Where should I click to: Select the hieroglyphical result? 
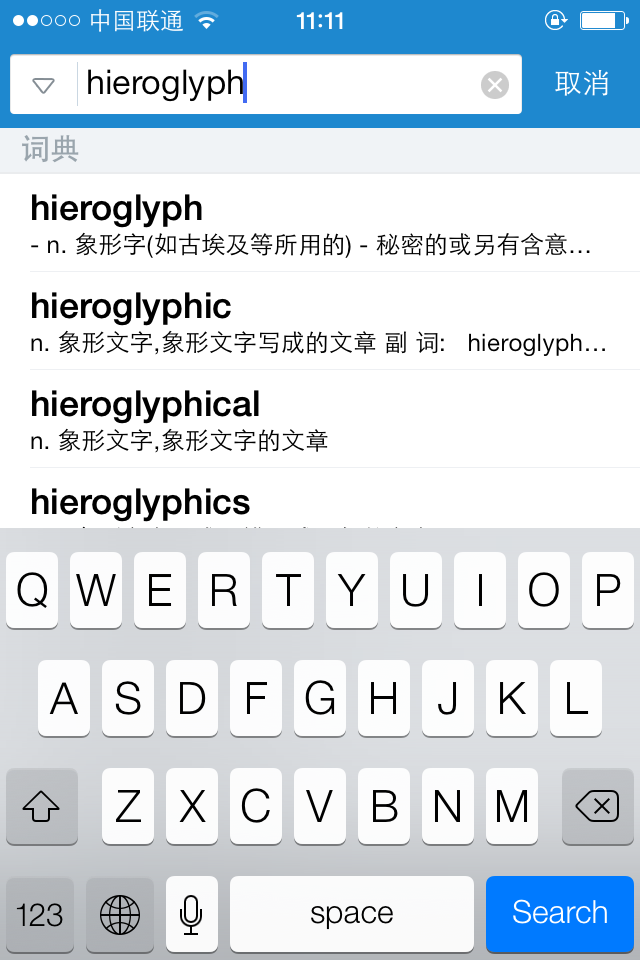320,420
